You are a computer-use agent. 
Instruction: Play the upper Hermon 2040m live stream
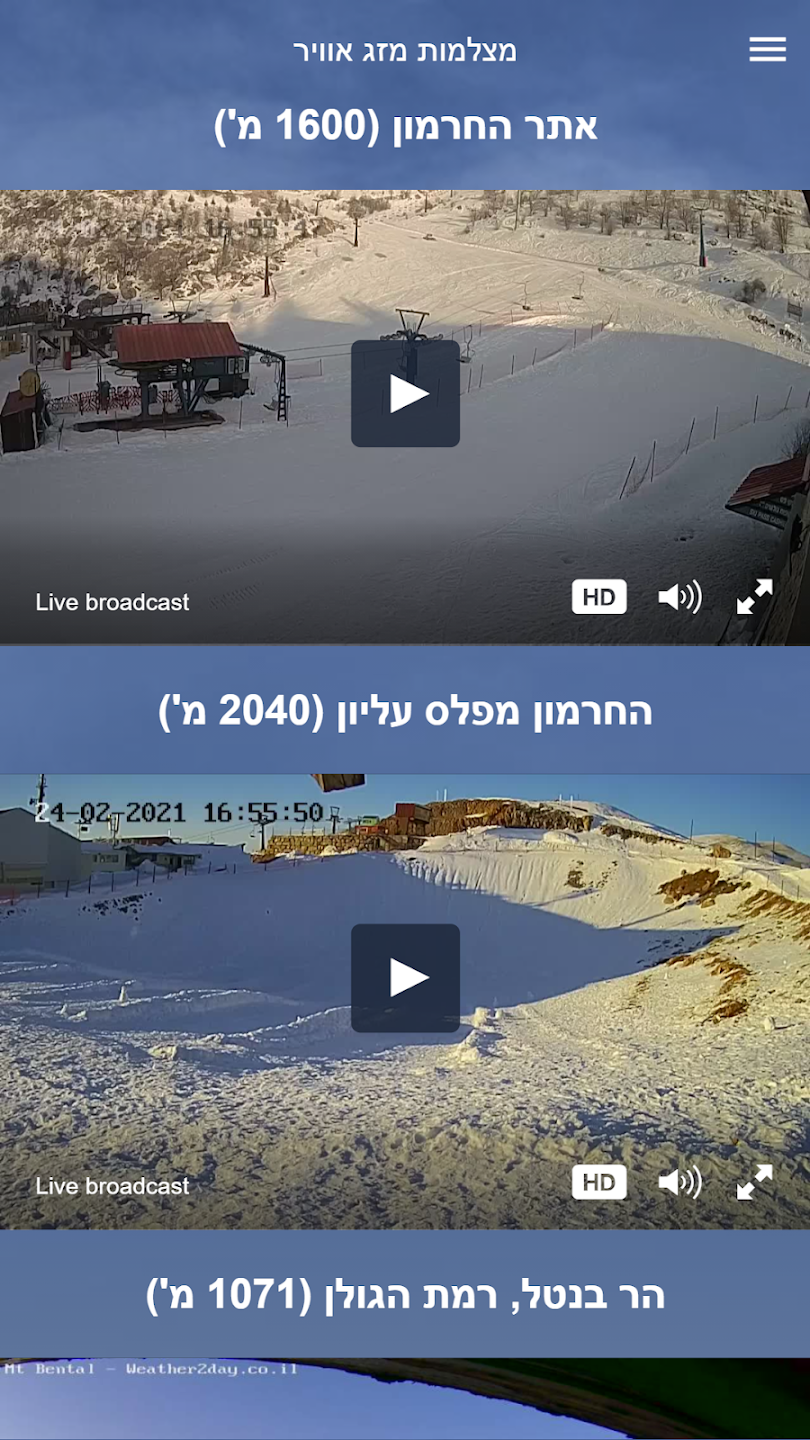click(405, 977)
